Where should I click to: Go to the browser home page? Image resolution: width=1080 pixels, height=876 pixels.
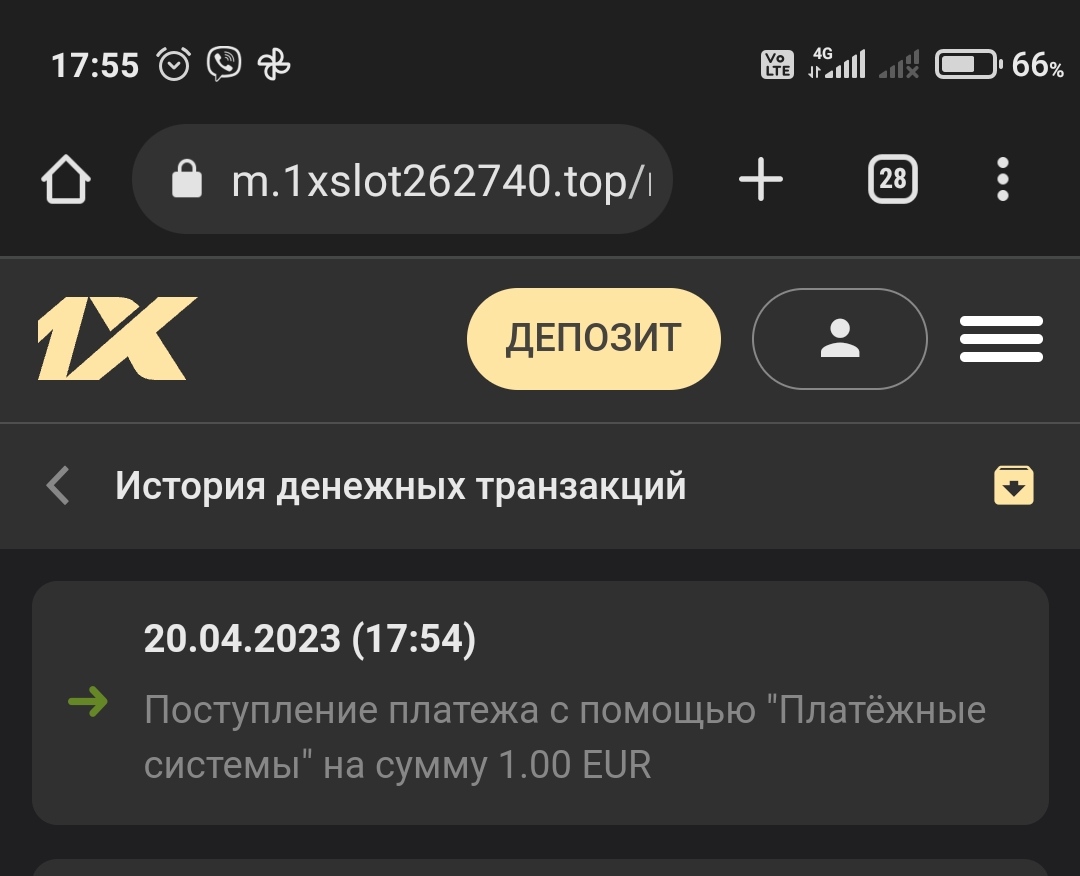point(66,181)
